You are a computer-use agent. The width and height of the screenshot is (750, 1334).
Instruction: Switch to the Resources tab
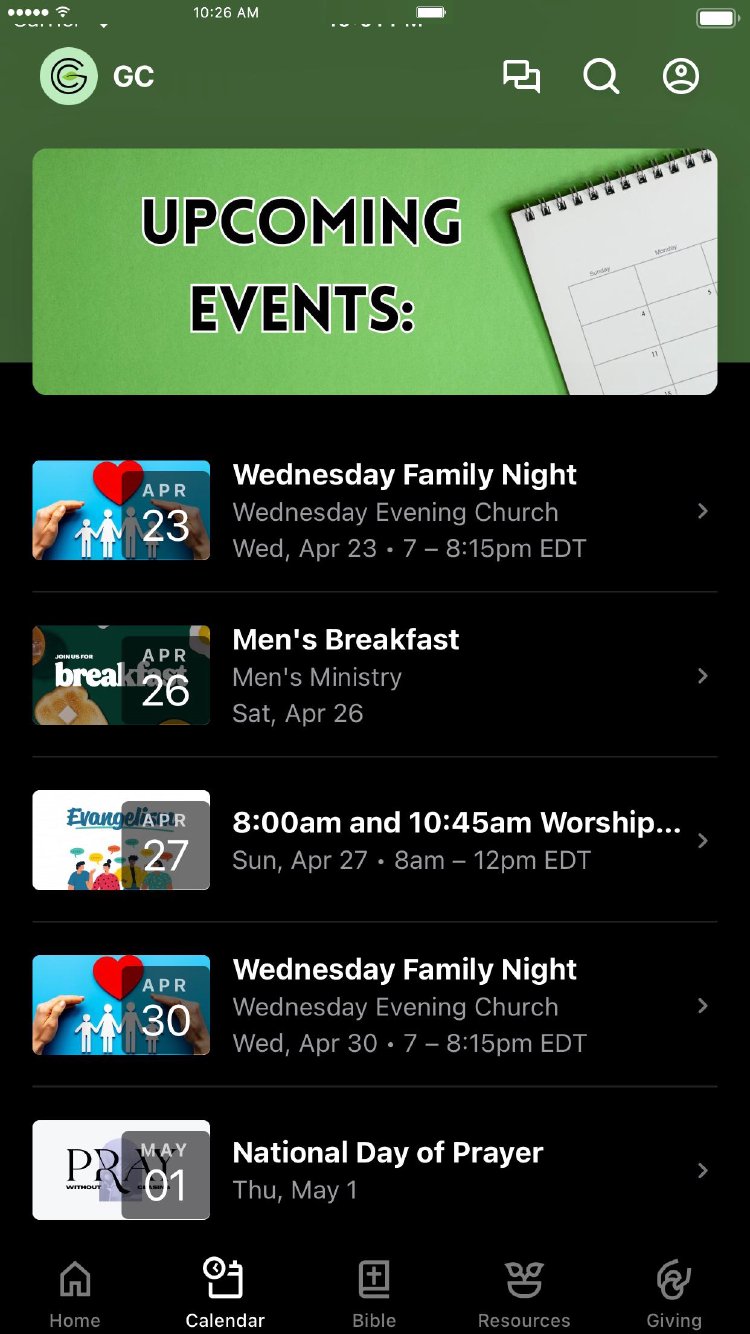point(524,1293)
